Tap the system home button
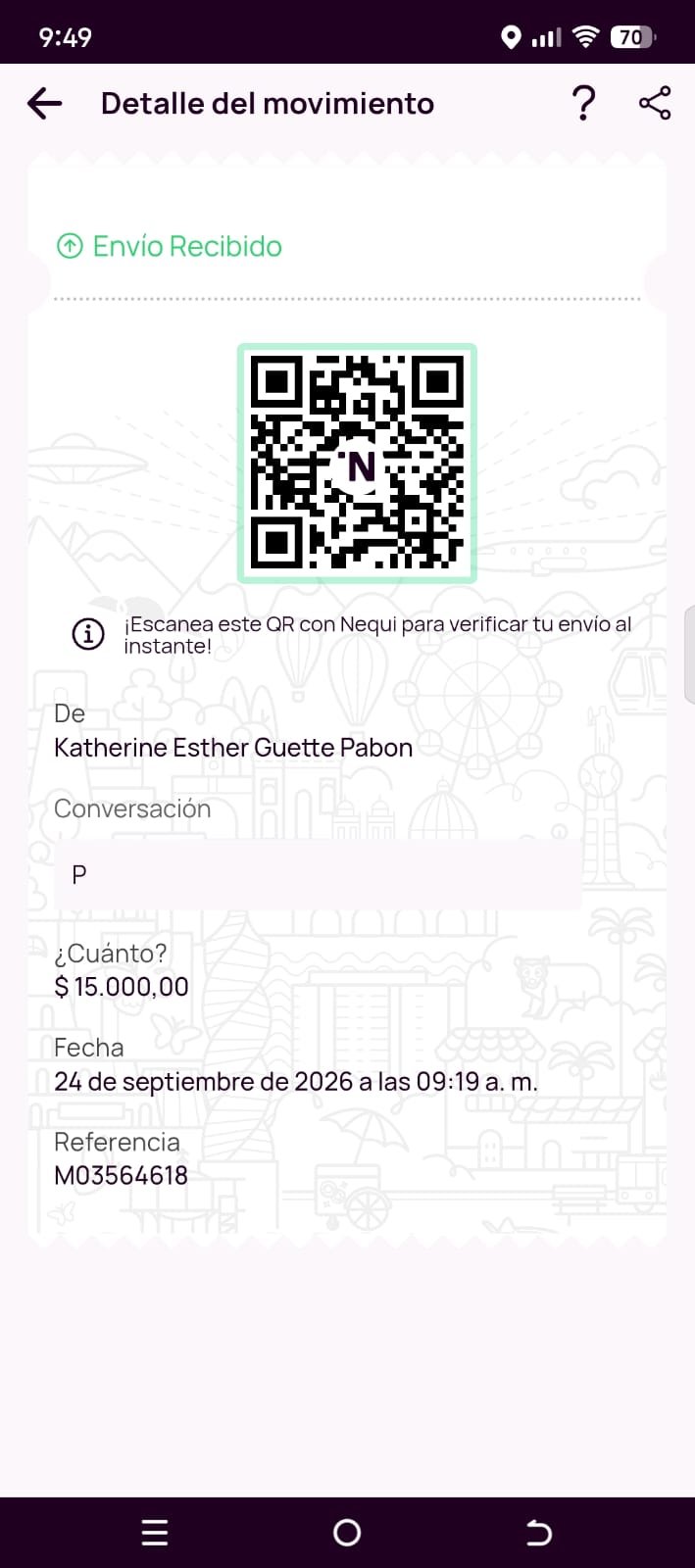Screen dimensions: 695x1568 (x=347, y=1533)
